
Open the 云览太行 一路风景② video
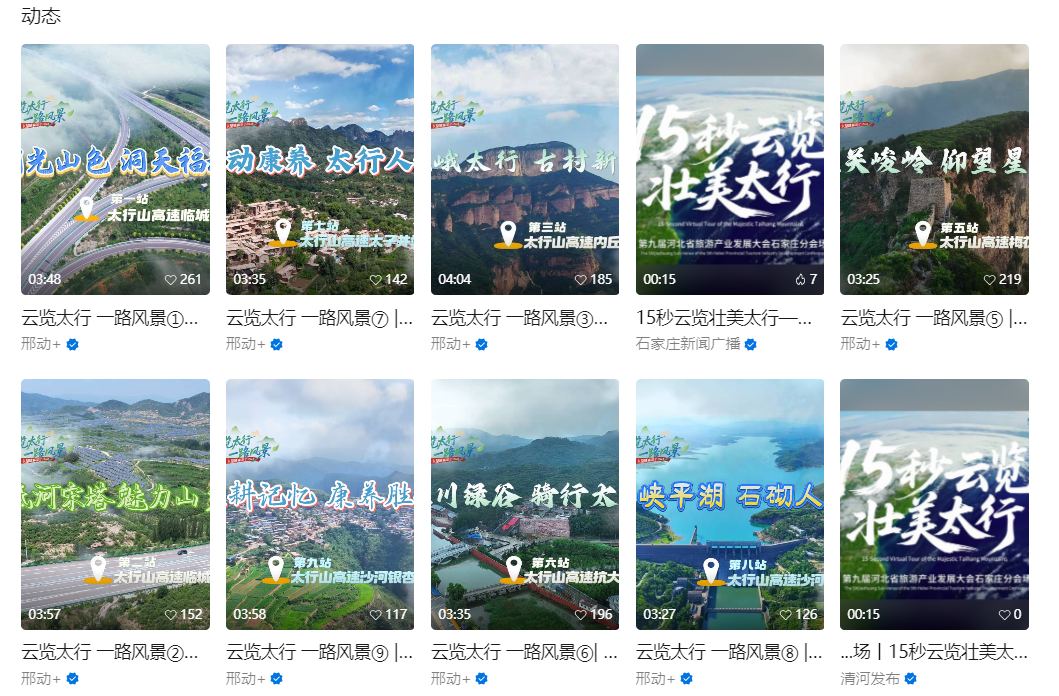point(115,504)
